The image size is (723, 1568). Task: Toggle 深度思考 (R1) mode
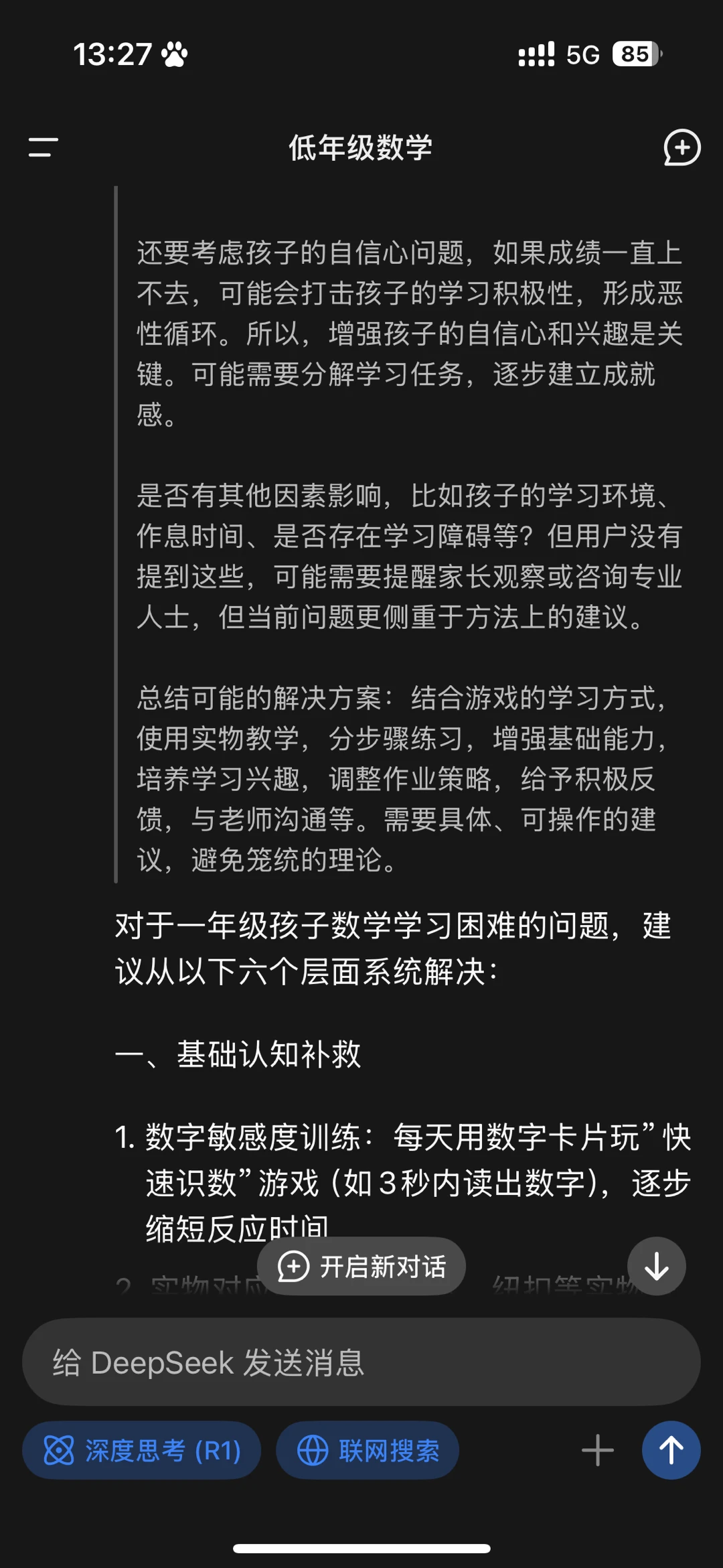(x=141, y=1451)
